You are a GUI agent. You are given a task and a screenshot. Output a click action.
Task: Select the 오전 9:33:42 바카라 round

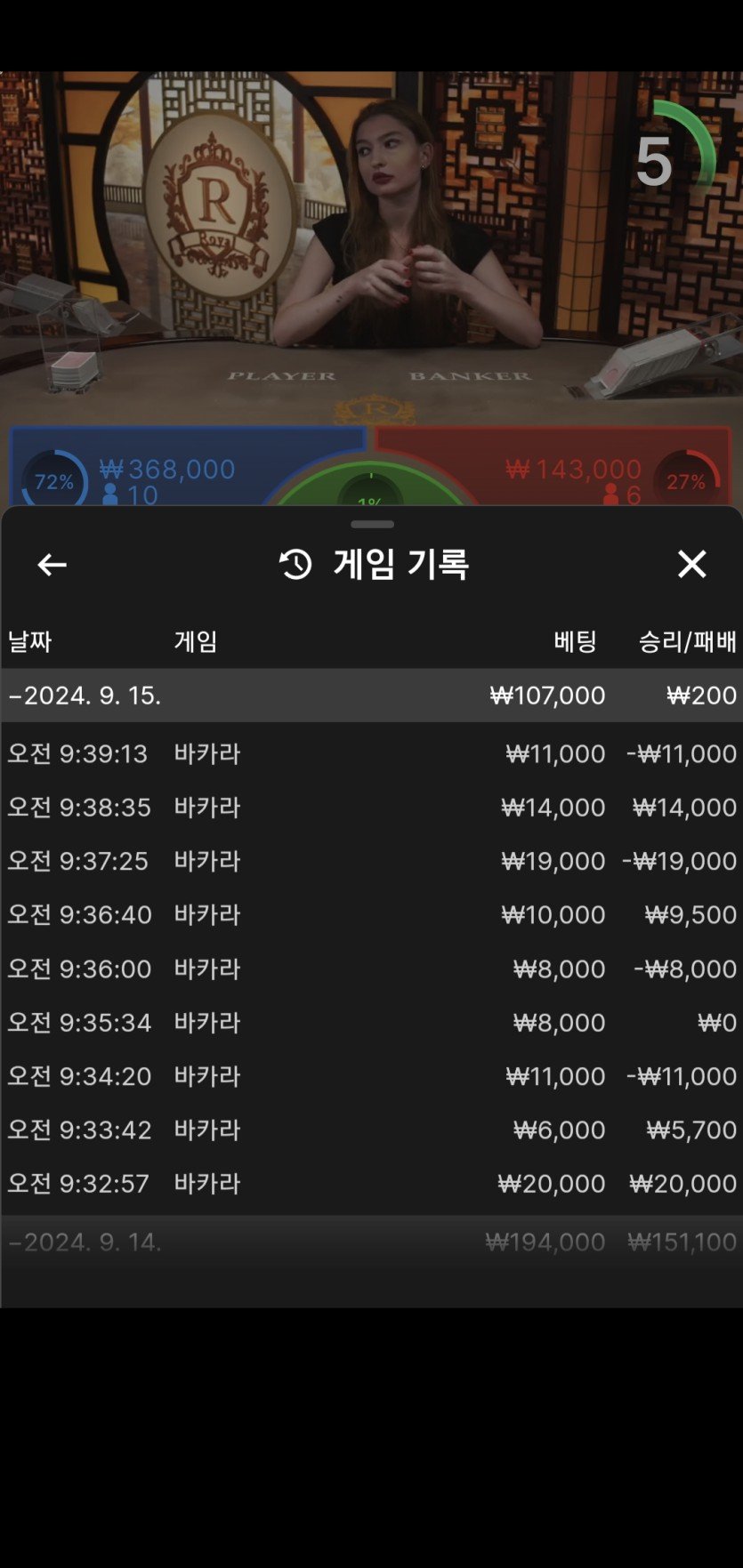pos(371,1130)
